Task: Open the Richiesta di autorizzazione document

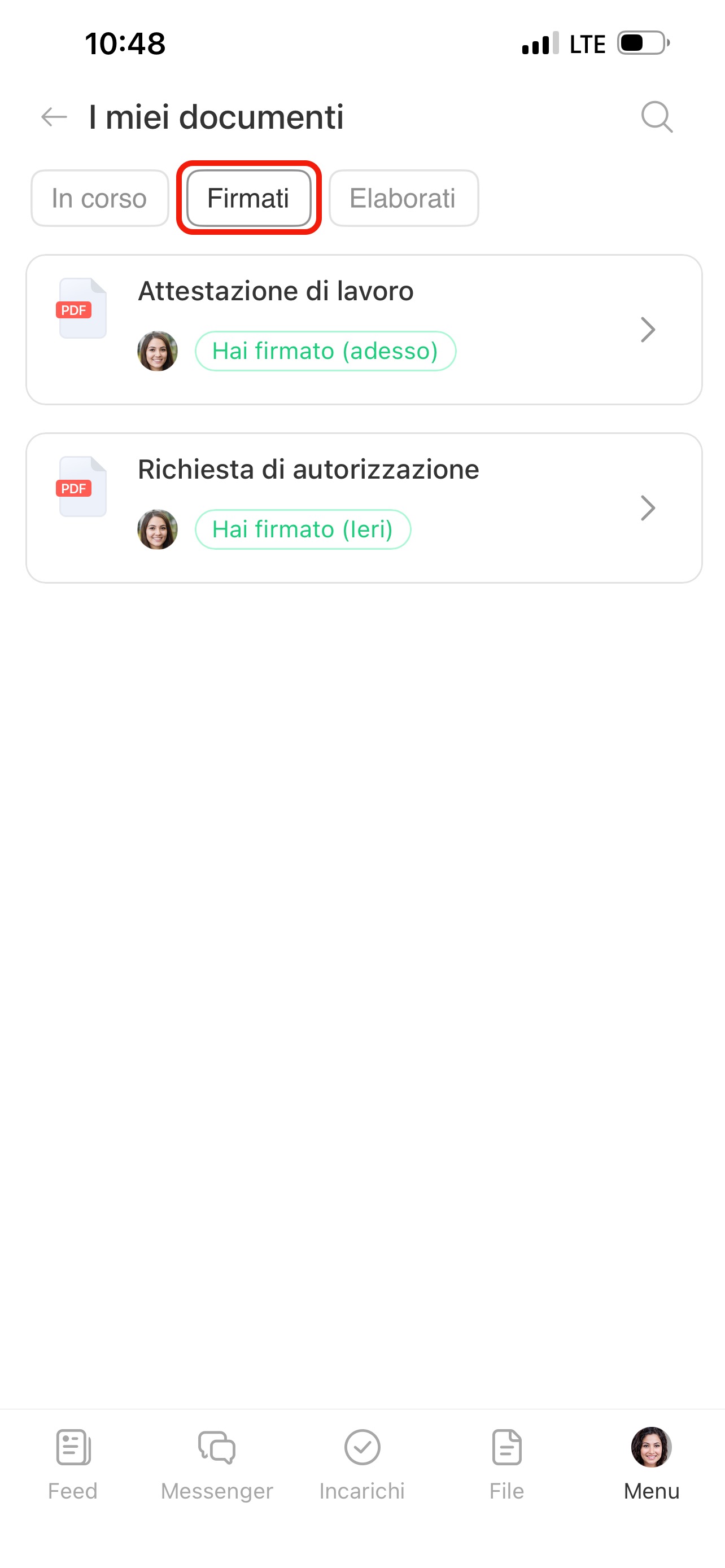Action: (x=364, y=507)
